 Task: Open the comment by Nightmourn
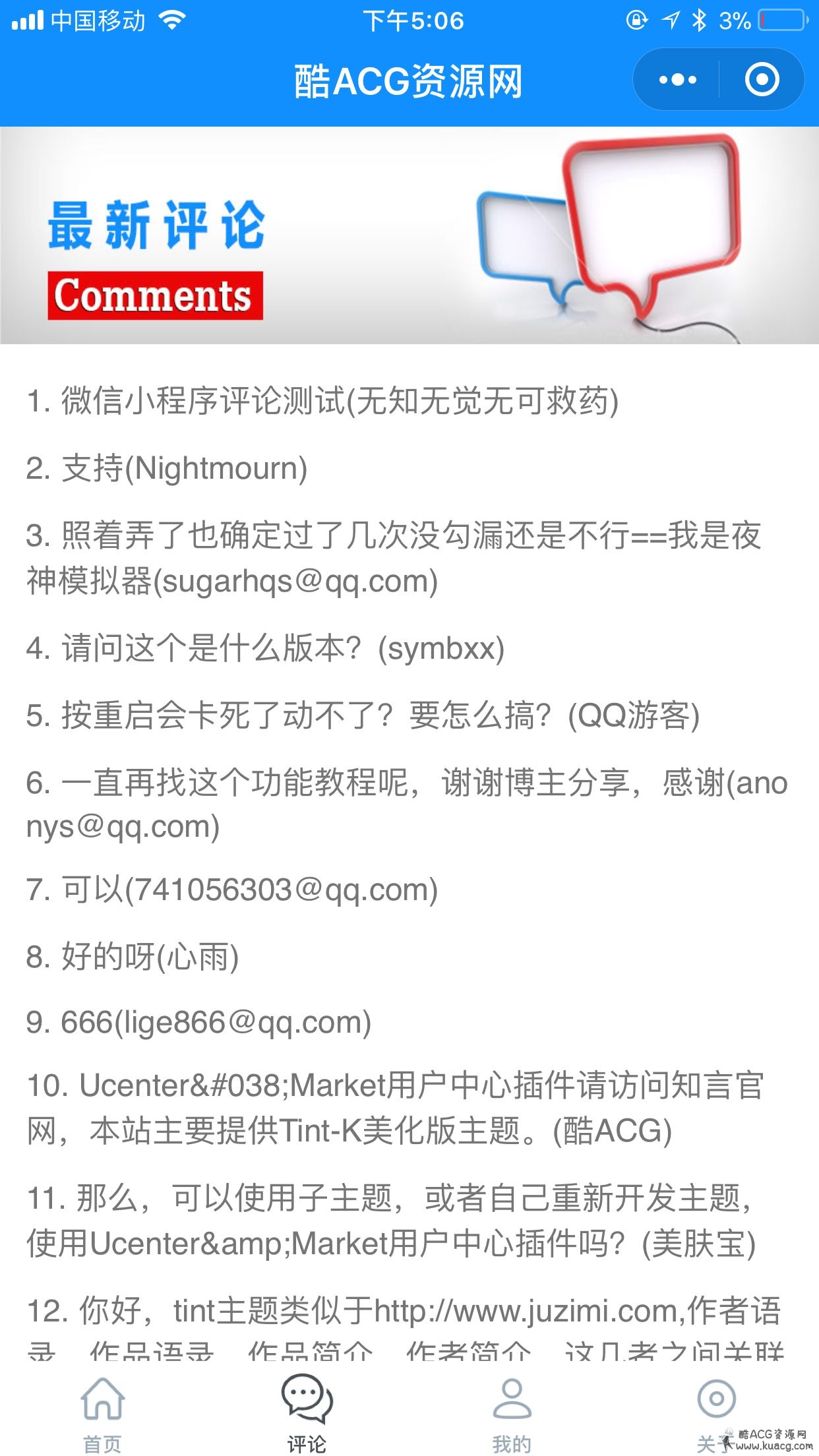[167, 468]
